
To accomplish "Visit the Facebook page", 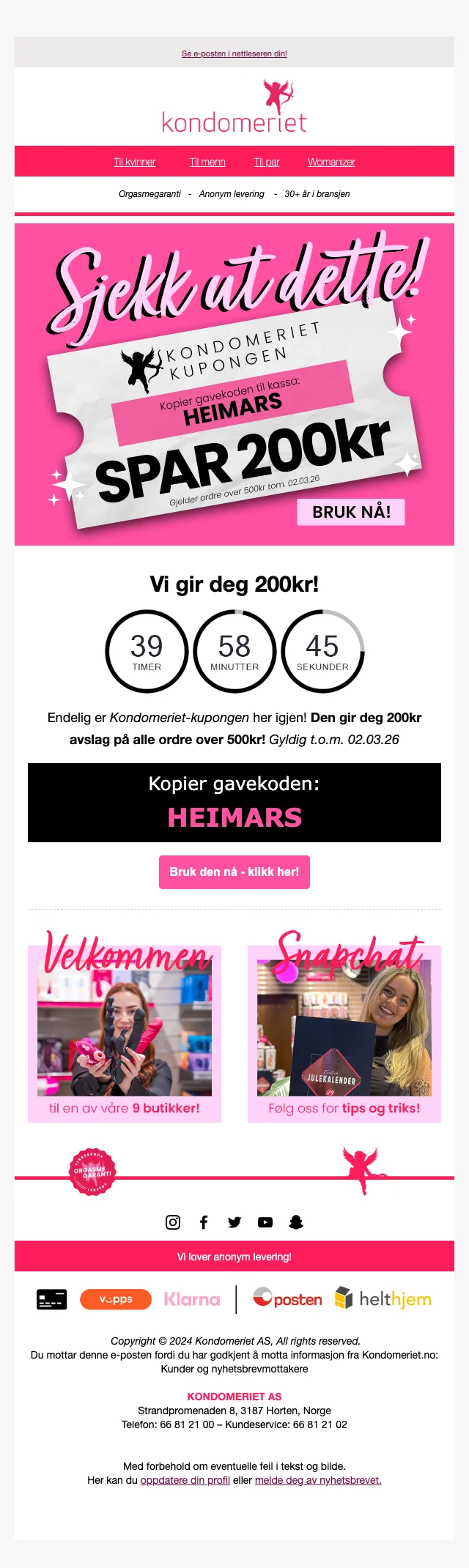I will (x=204, y=1222).
